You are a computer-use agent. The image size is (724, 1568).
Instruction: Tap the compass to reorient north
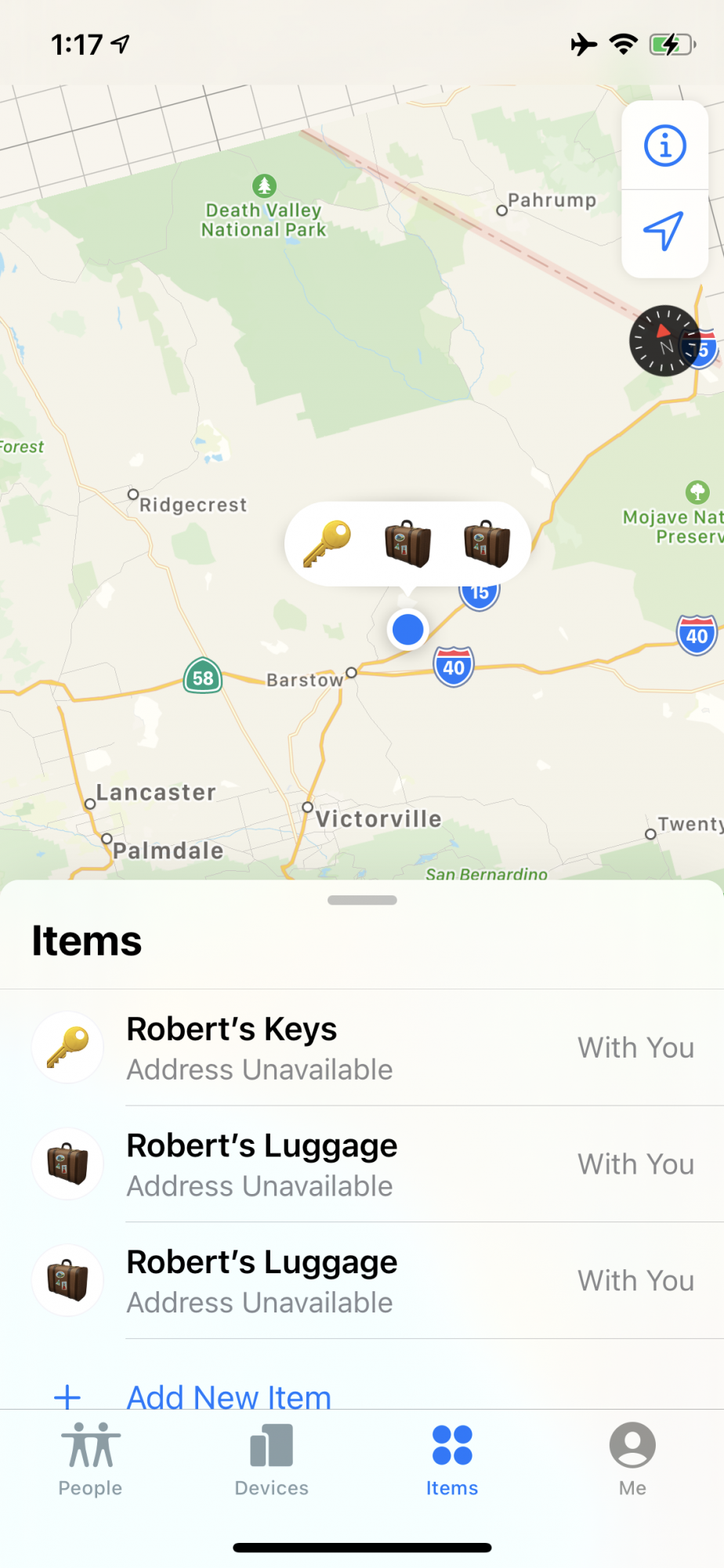664,341
